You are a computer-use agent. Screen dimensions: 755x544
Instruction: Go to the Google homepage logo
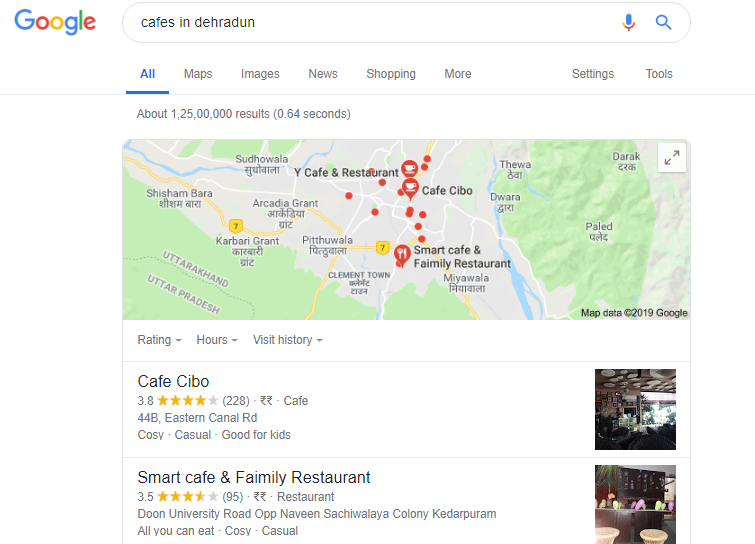pos(55,22)
